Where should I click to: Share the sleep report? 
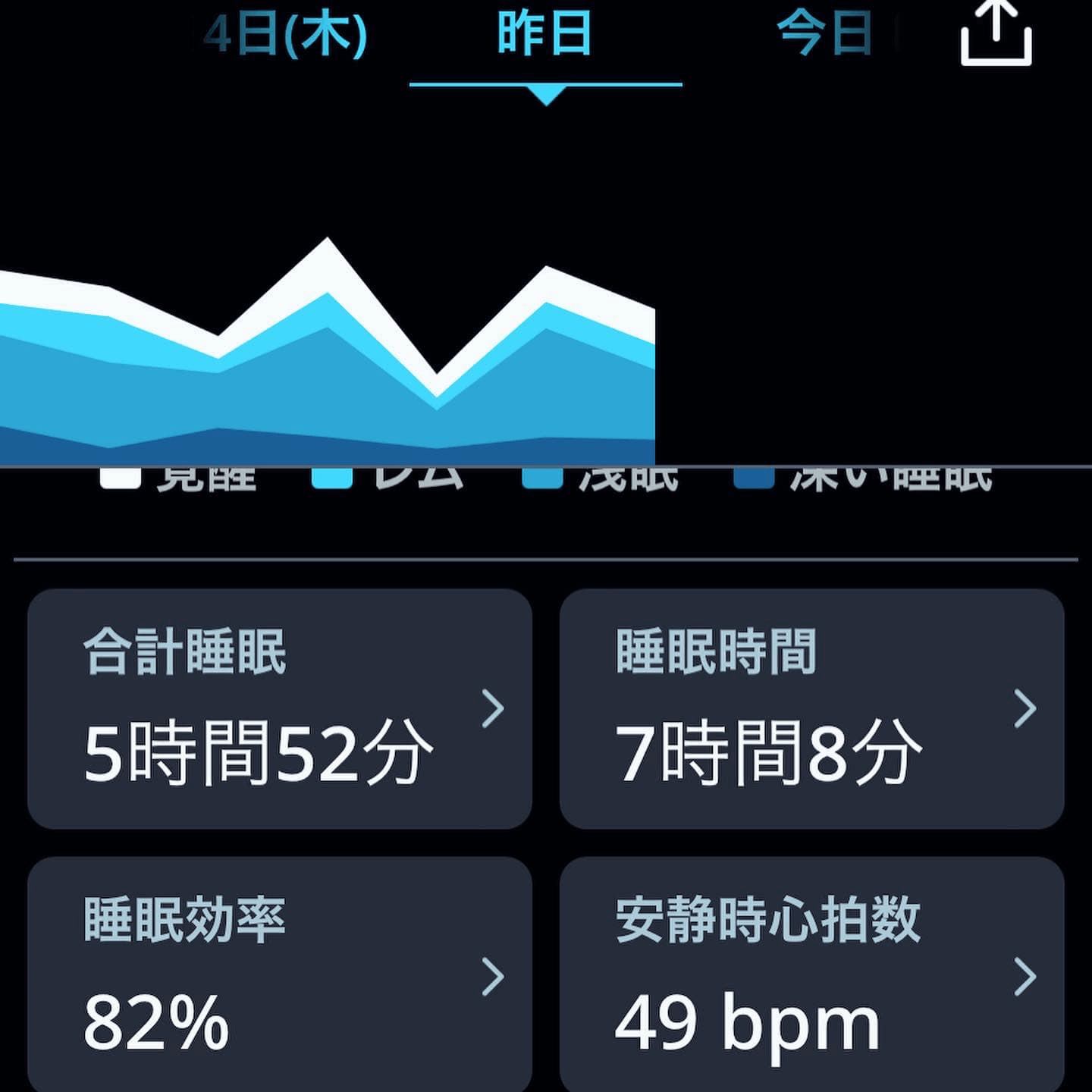tap(996, 33)
